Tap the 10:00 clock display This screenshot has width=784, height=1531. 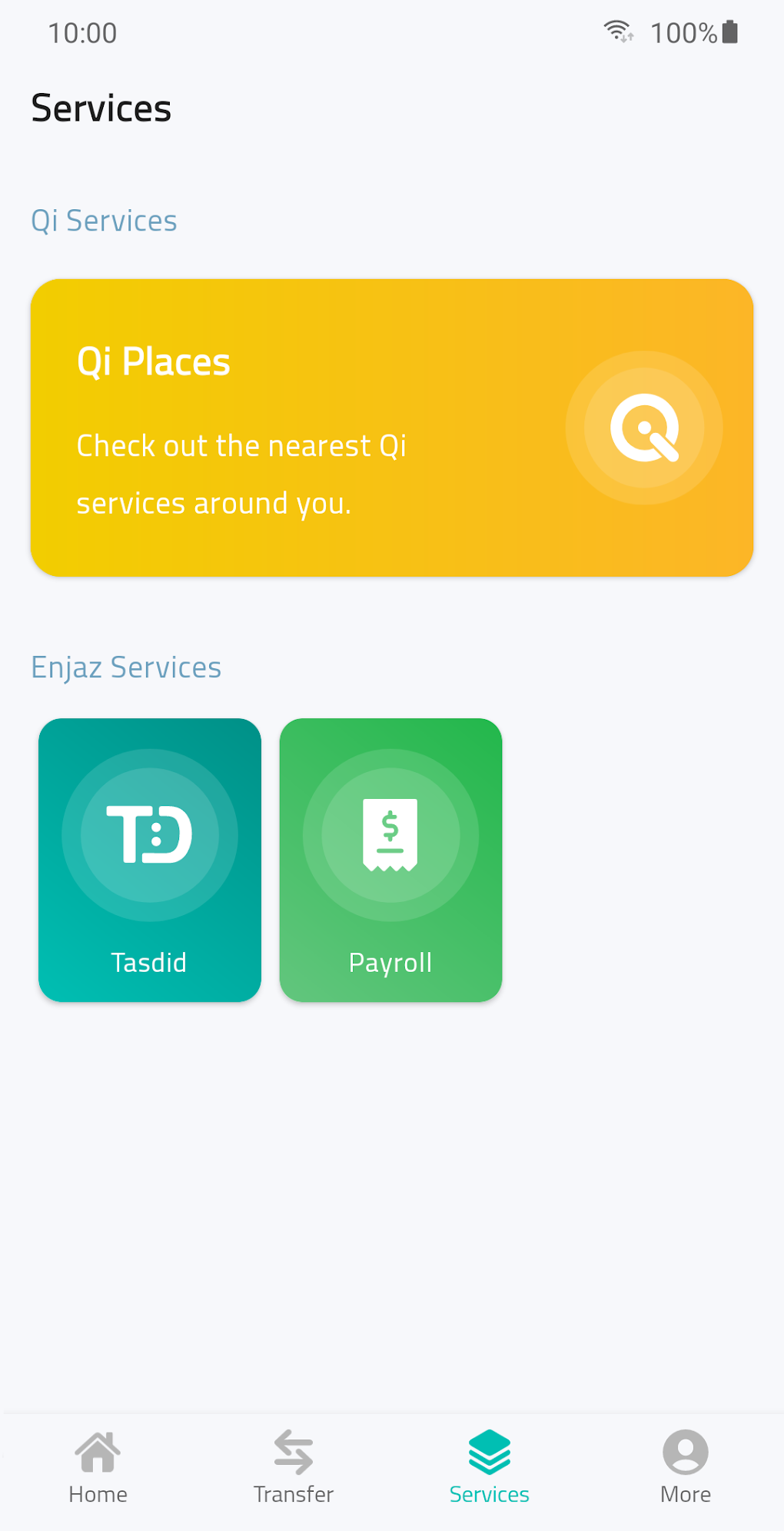click(x=83, y=33)
